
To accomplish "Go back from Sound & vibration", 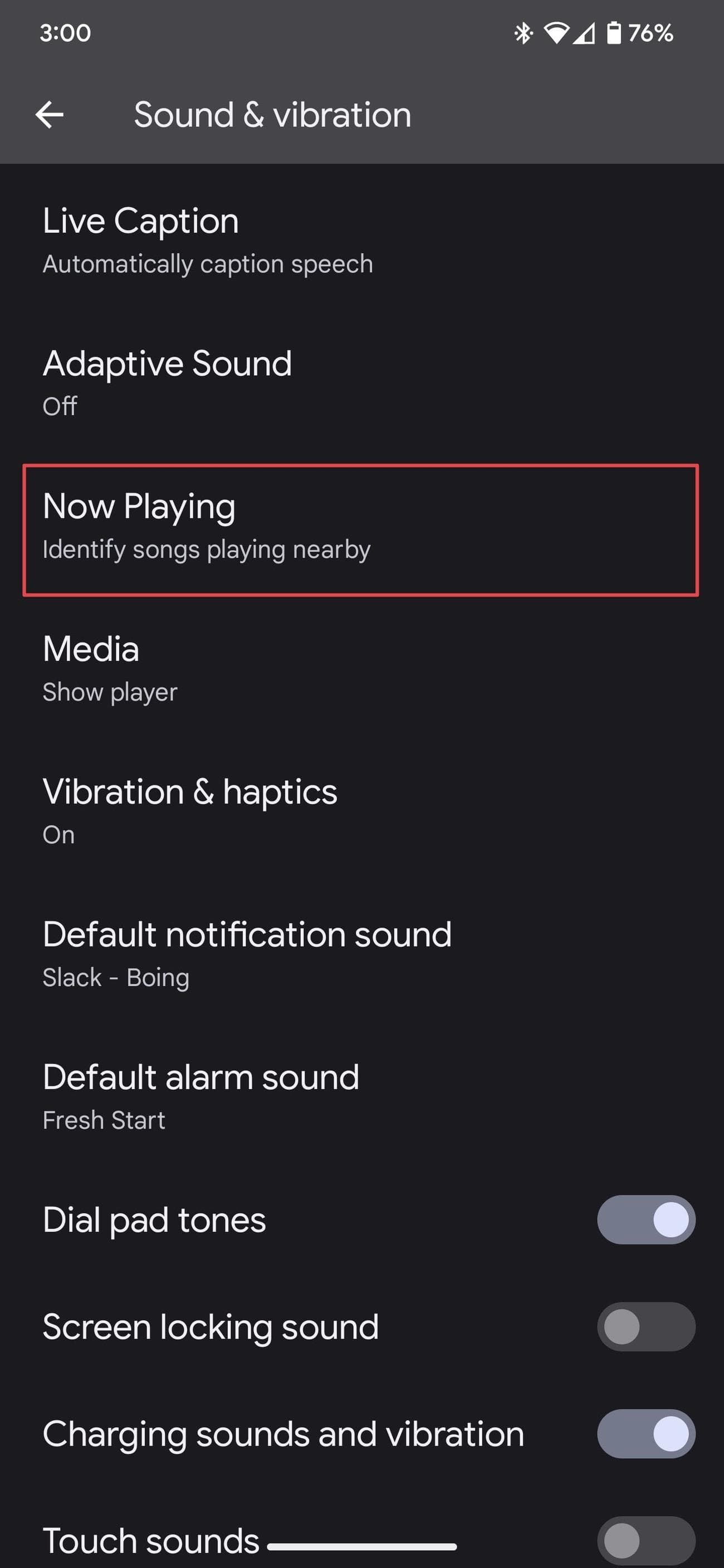I will click(x=50, y=115).
